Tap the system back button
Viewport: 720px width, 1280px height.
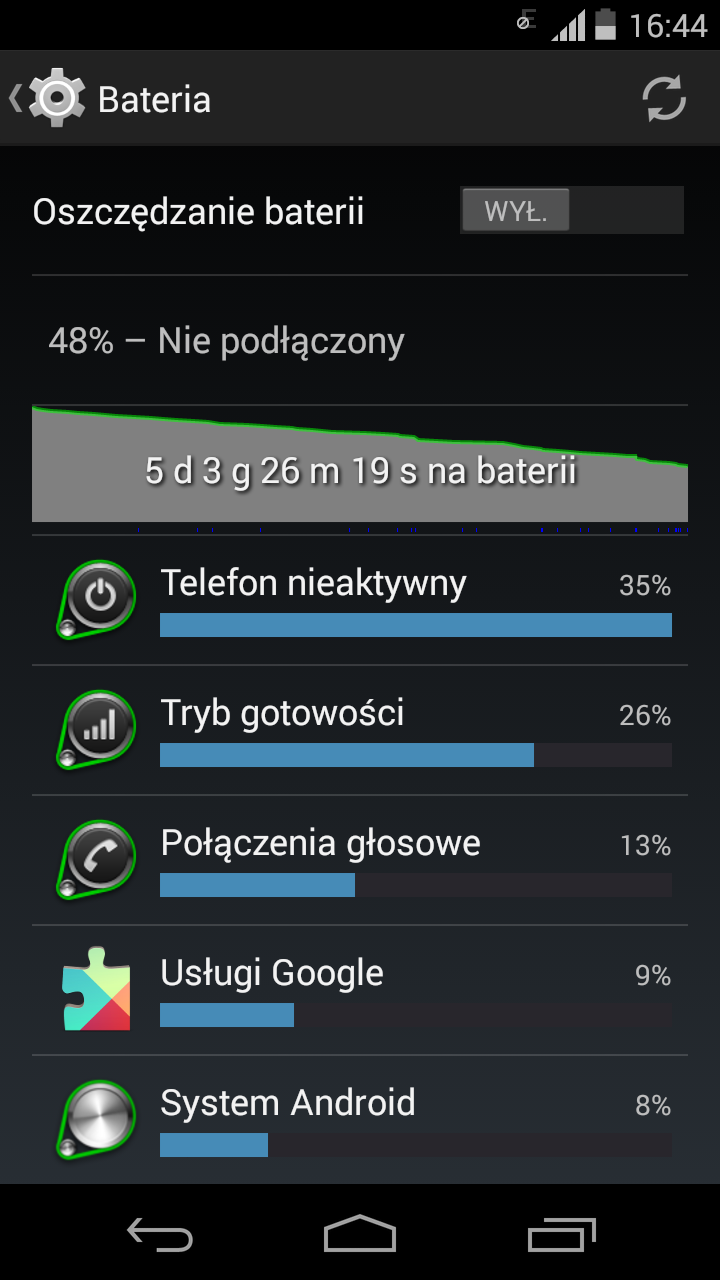click(160, 1234)
